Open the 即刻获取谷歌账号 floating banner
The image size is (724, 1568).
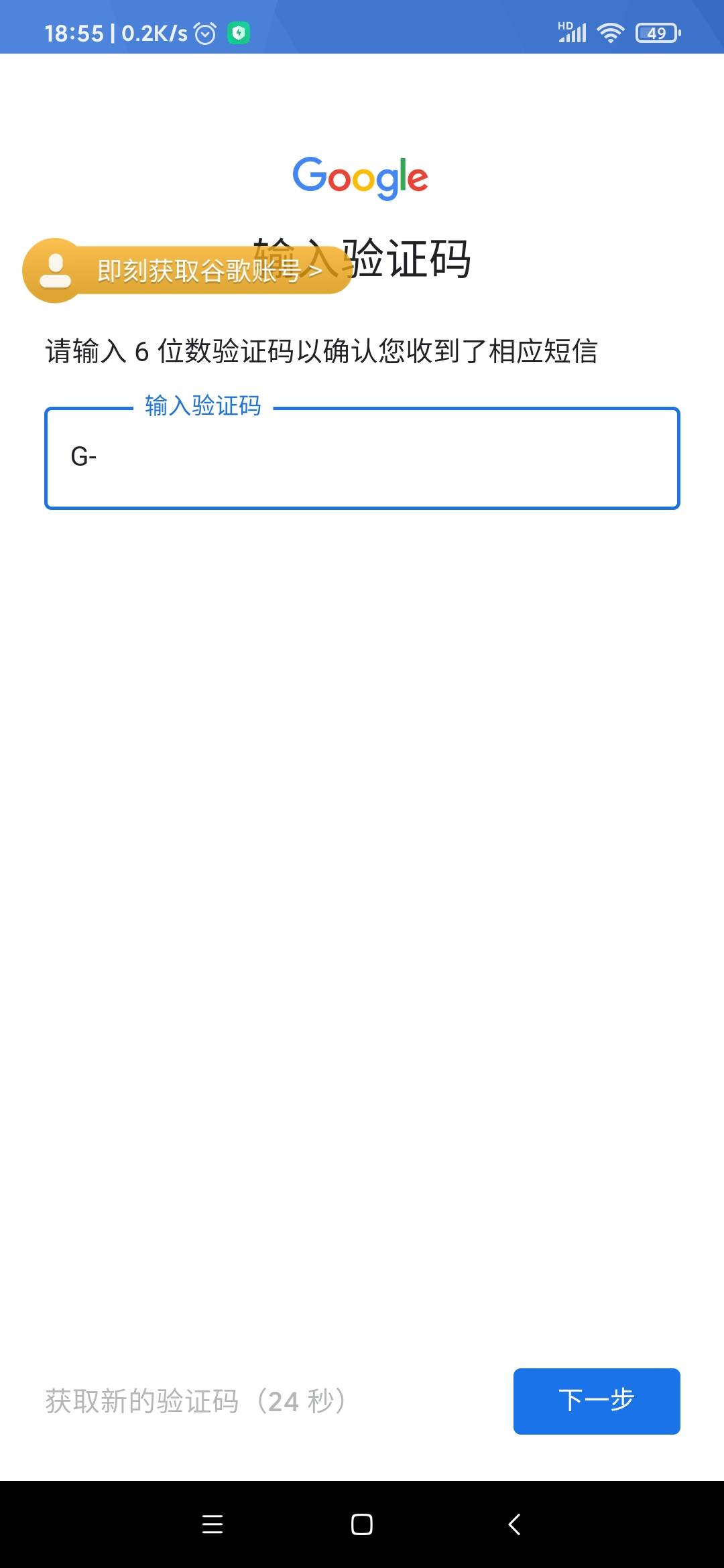[x=188, y=271]
